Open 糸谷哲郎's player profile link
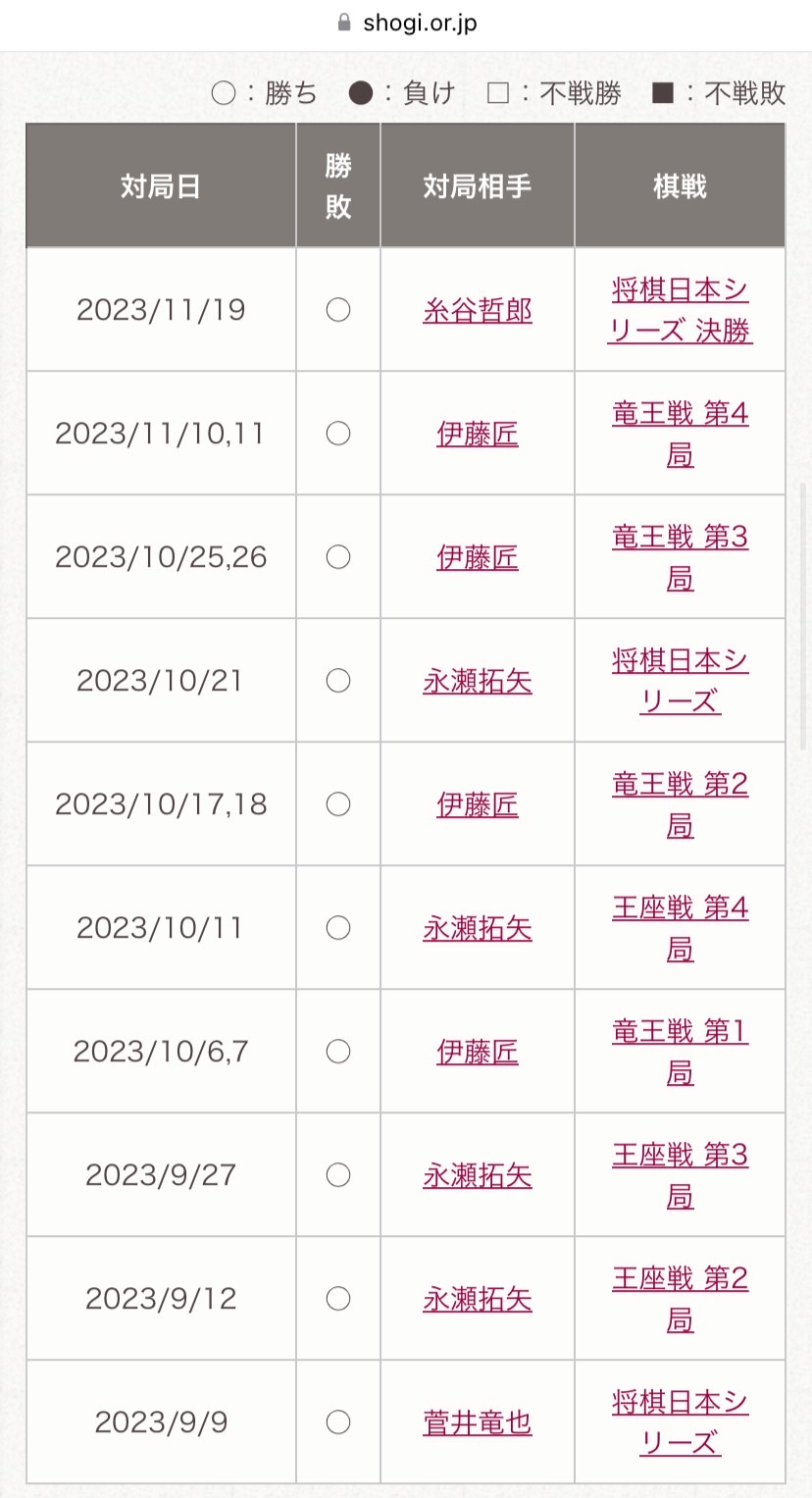 click(478, 311)
